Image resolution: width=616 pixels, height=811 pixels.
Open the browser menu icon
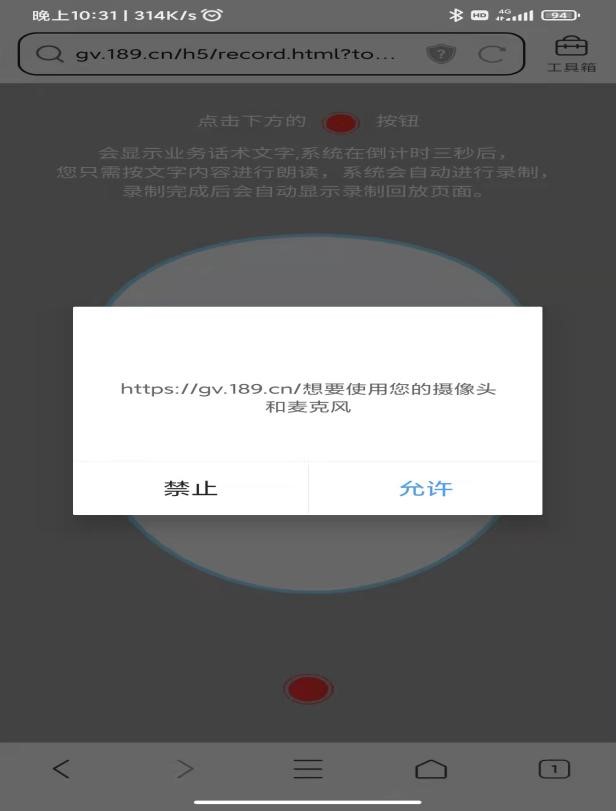pyautogui.click(x=307, y=768)
